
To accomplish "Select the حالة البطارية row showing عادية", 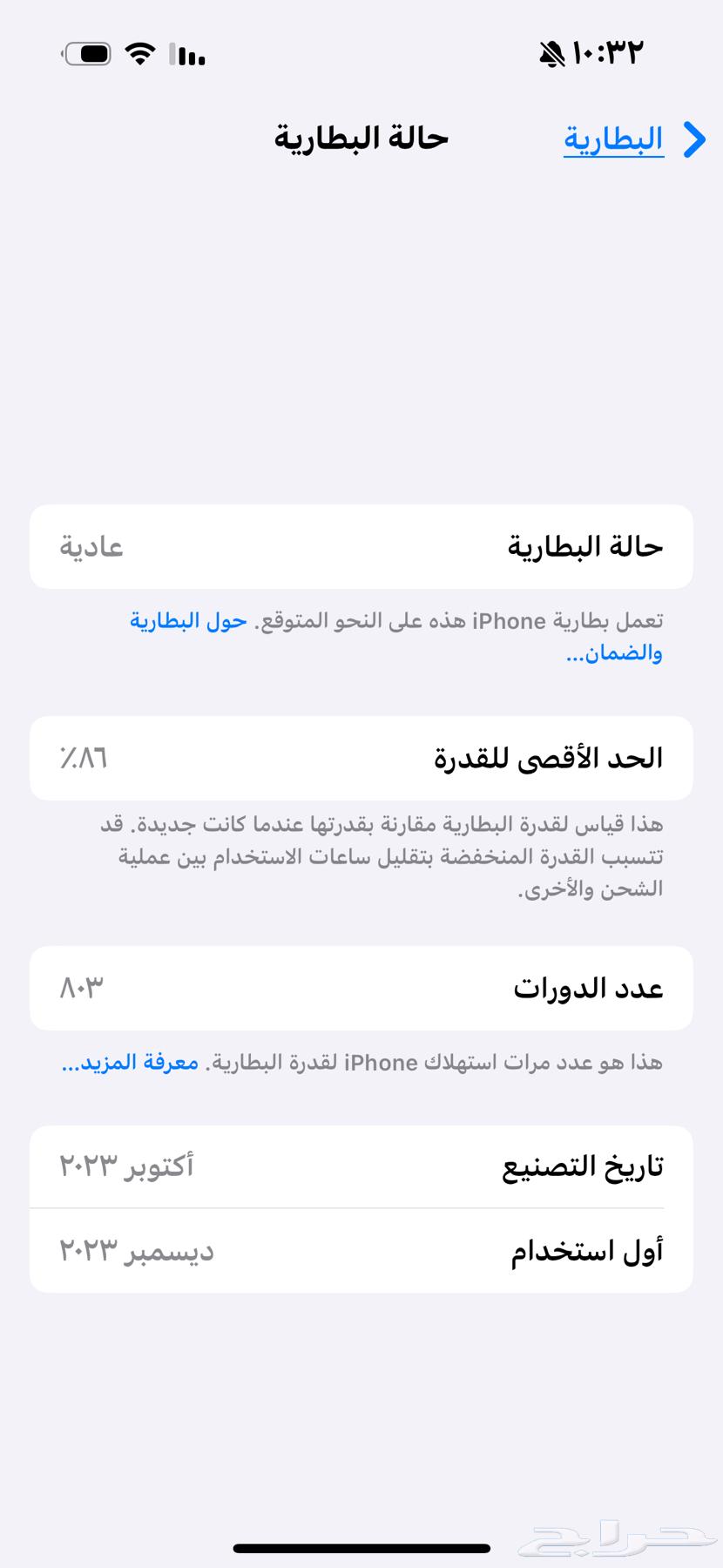I will tap(361, 546).
